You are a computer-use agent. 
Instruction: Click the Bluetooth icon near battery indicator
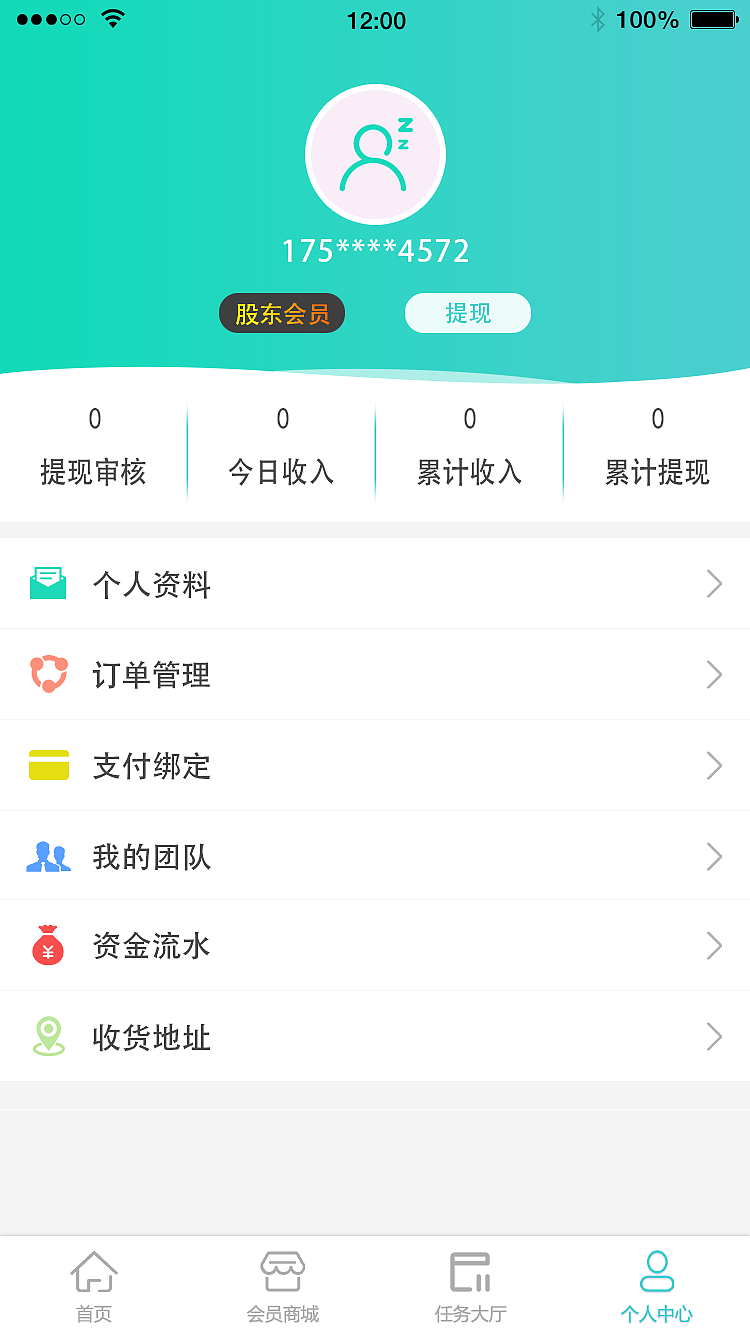pos(597,17)
